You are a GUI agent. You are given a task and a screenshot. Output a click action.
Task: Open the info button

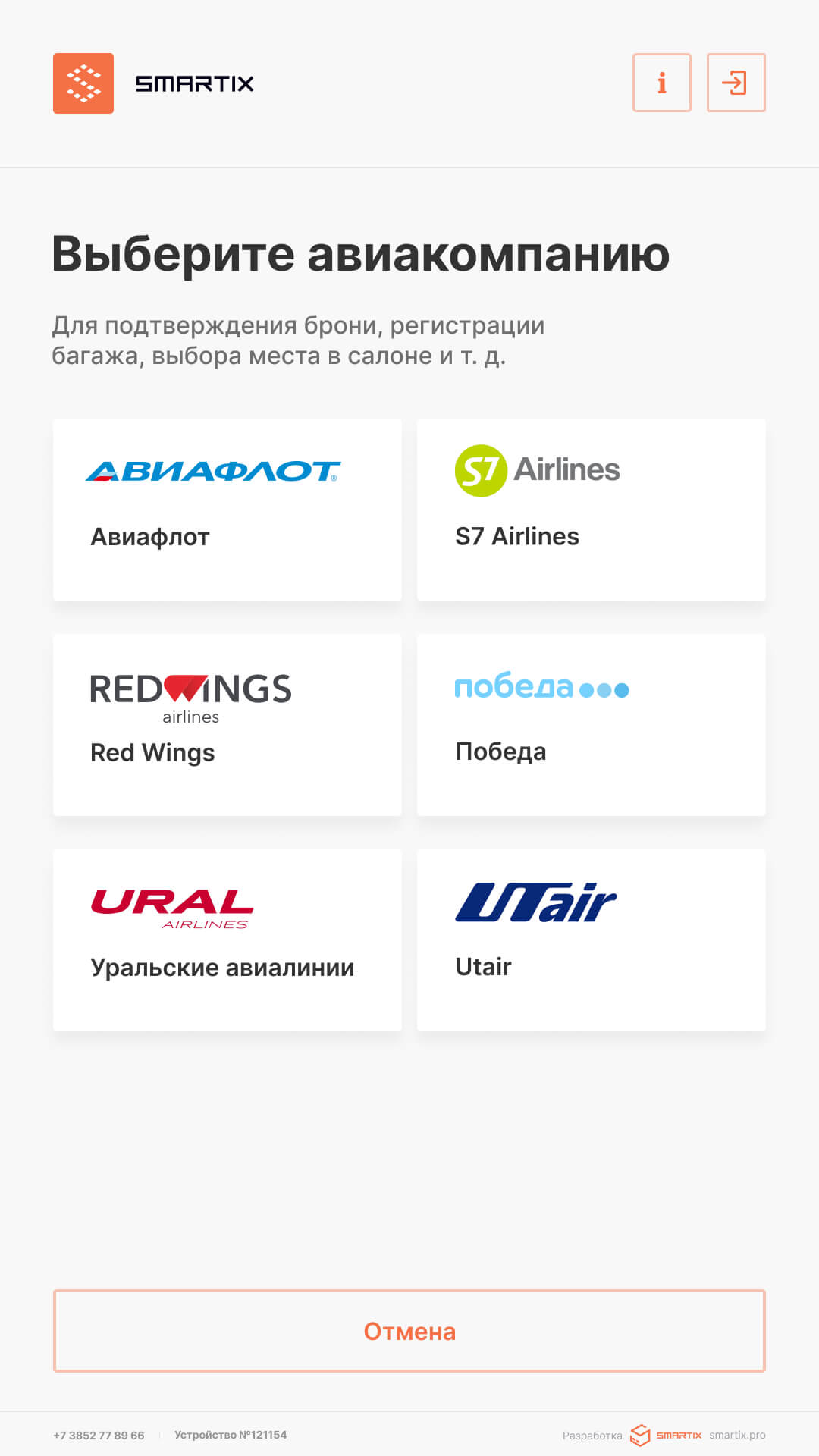click(661, 83)
